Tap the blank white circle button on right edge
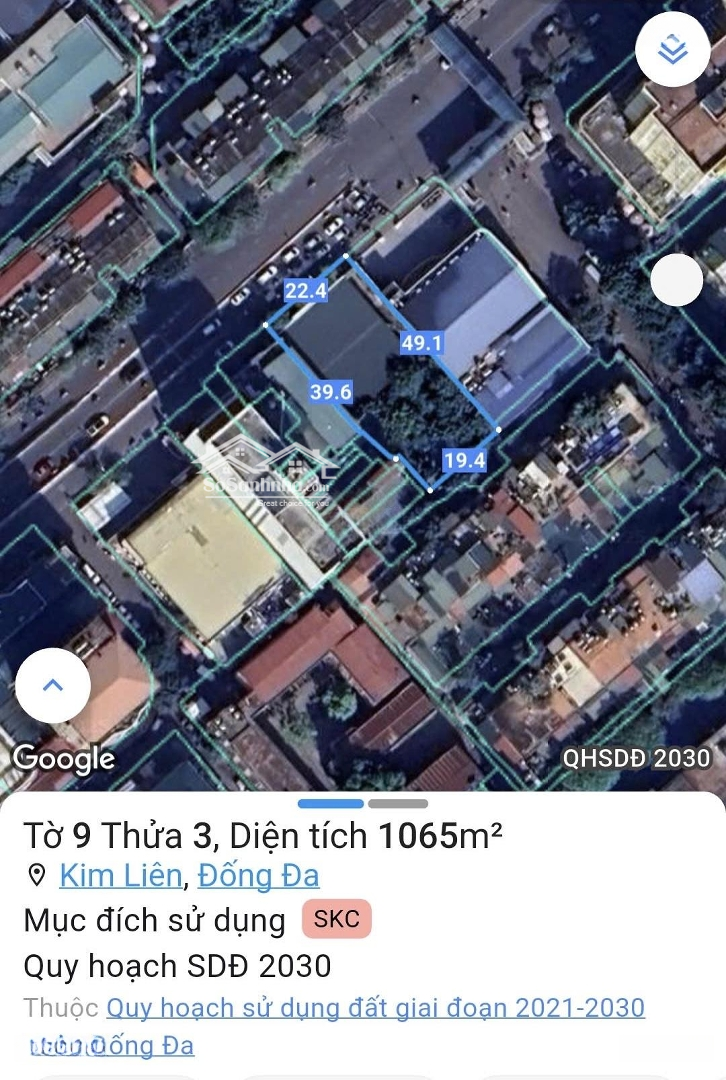726x1080 pixels. click(x=675, y=281)
